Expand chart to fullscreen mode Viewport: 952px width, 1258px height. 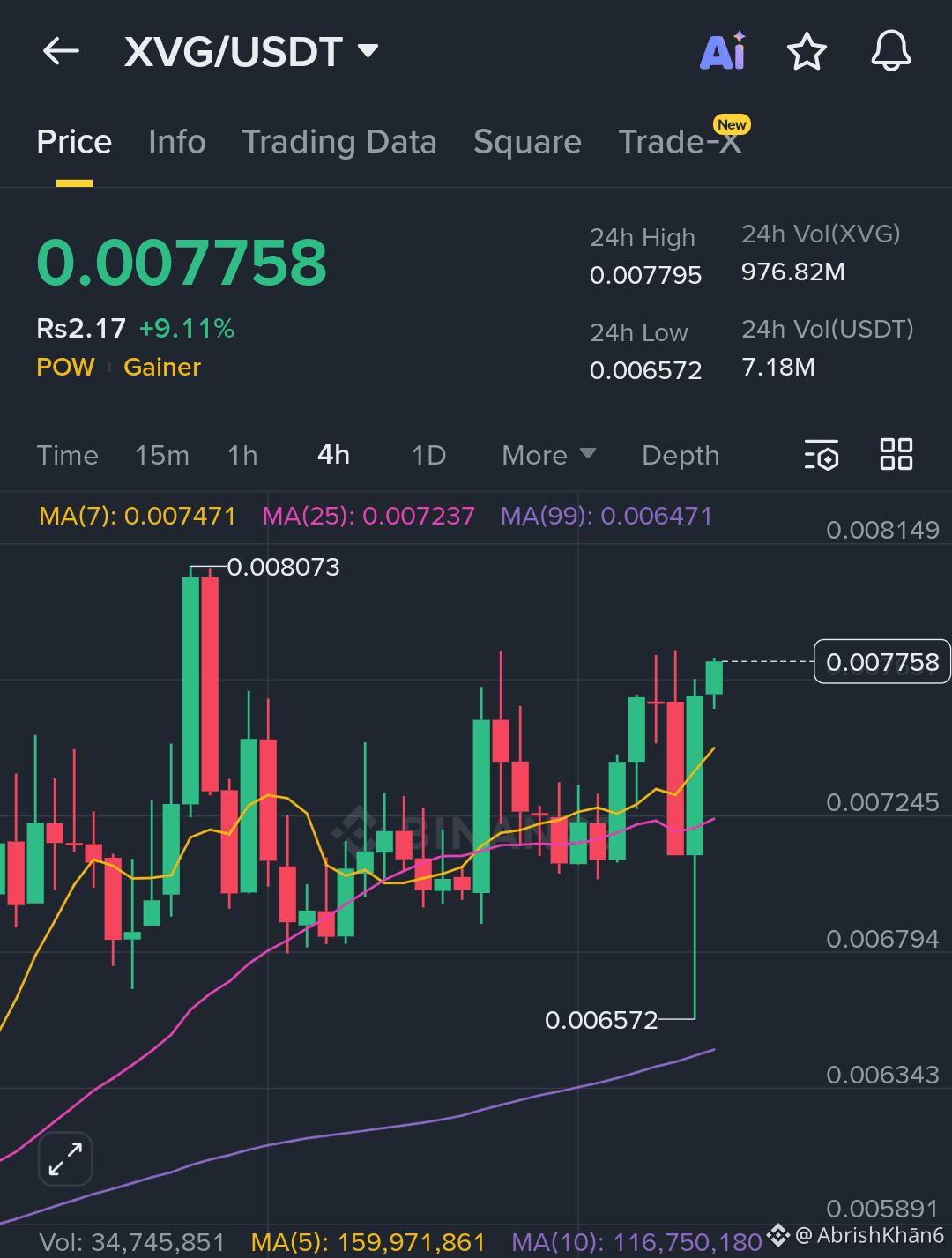(65, 1159)
